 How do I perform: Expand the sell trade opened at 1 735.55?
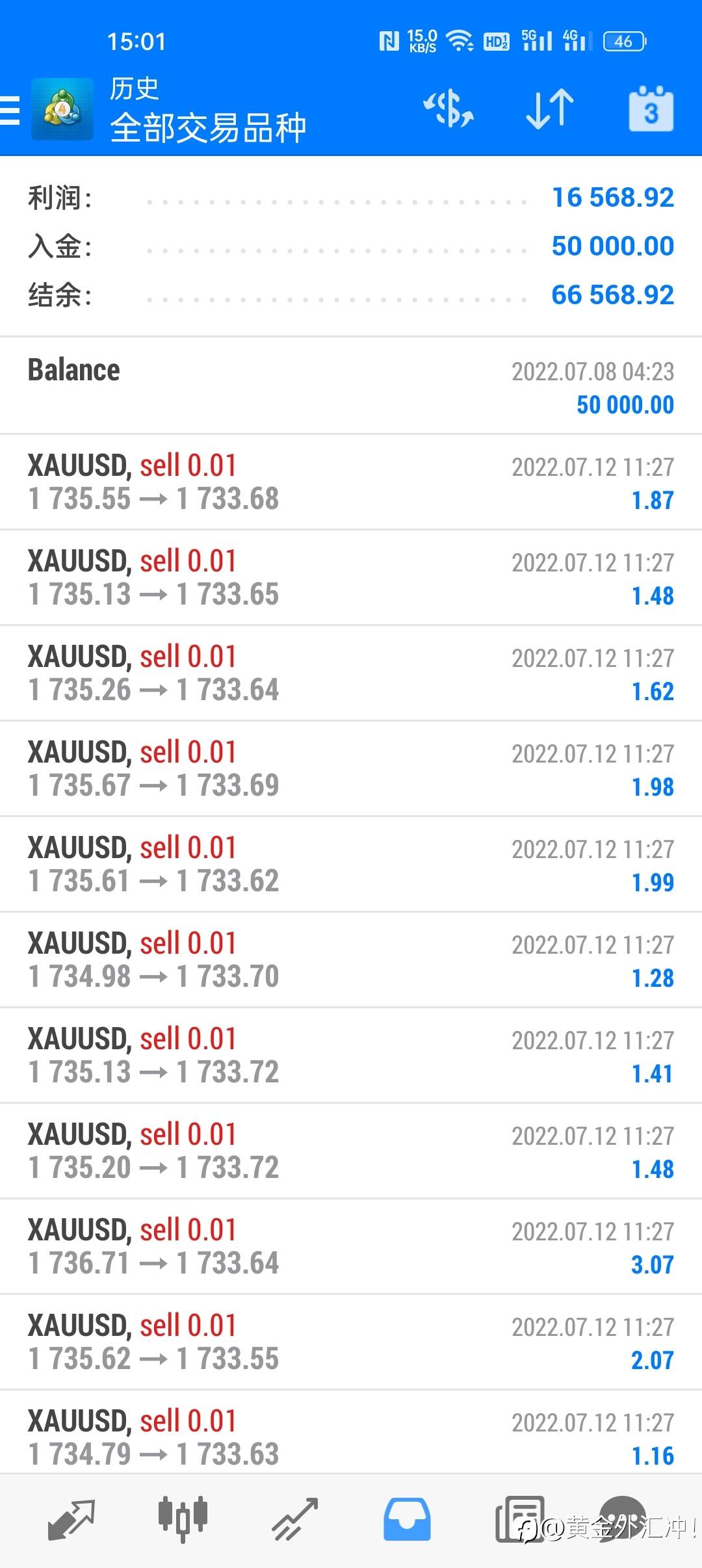[351, 482]
